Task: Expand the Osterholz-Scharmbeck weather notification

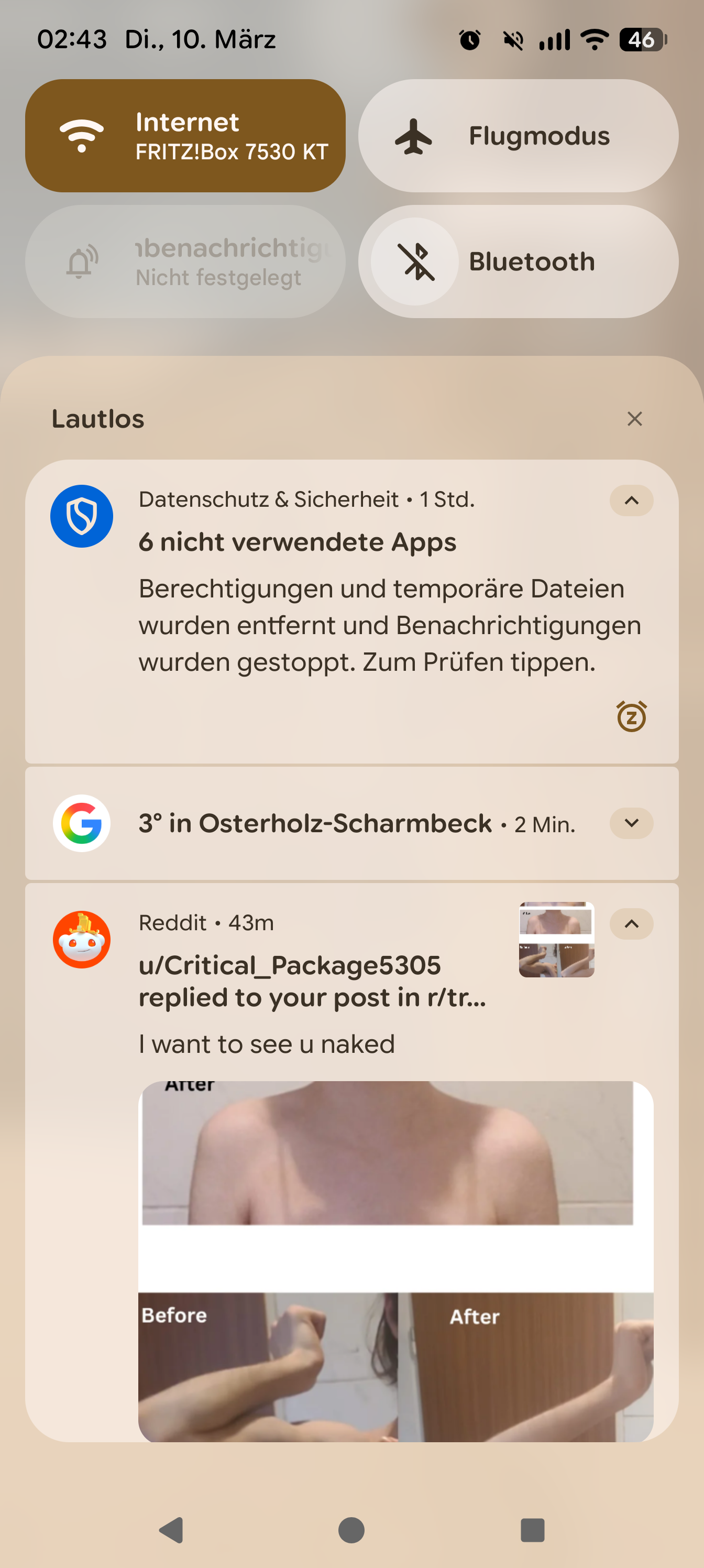Action: [631, 823]
